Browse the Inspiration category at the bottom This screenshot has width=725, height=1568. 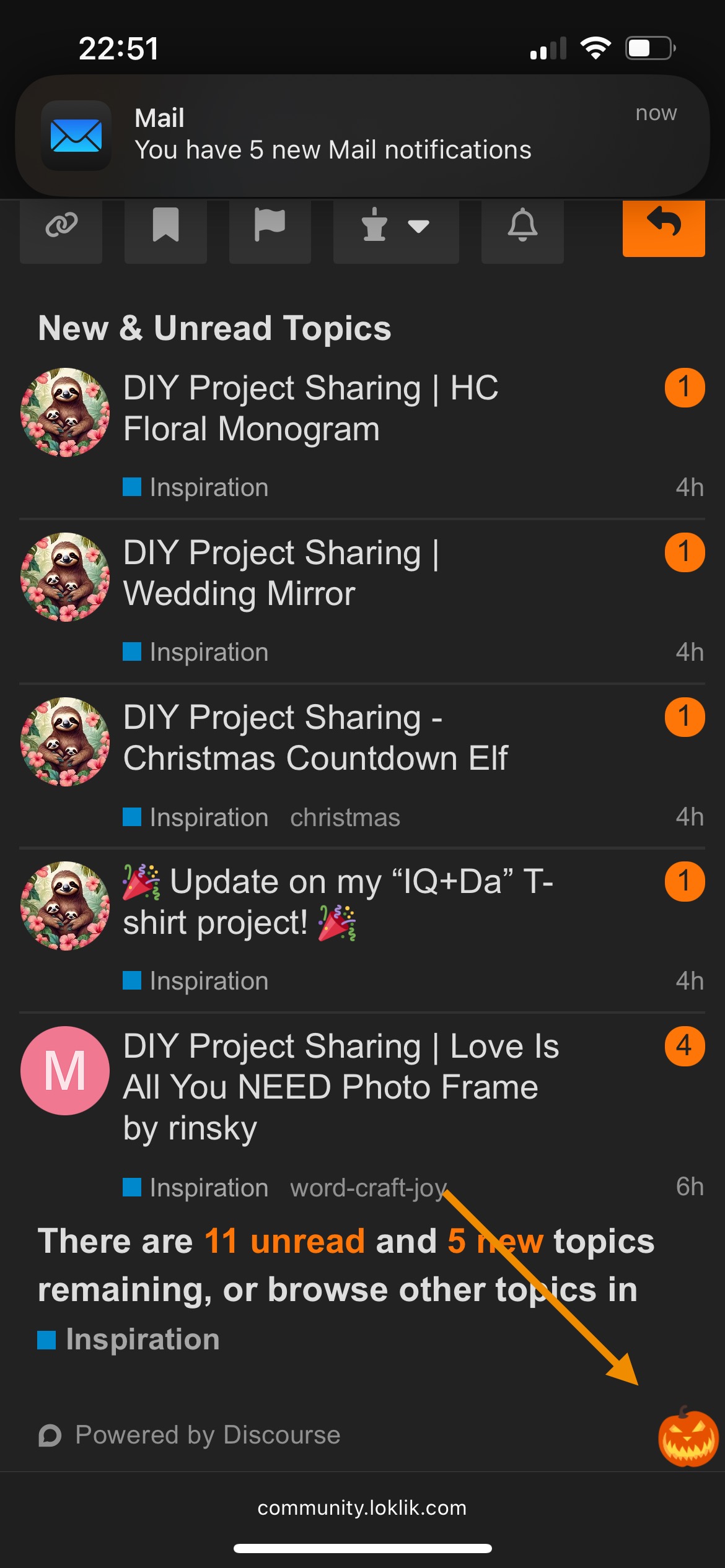[141, 1339]
